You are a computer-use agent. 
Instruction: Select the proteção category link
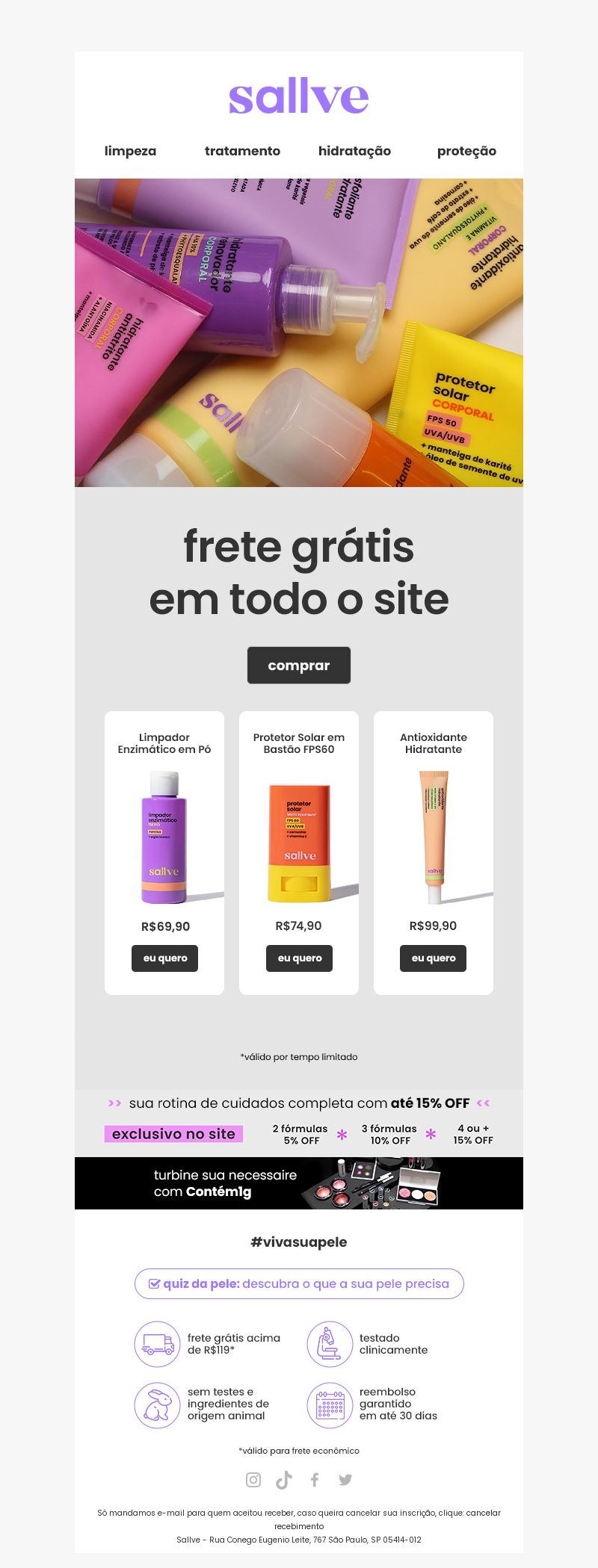click(x=466, y=151)
